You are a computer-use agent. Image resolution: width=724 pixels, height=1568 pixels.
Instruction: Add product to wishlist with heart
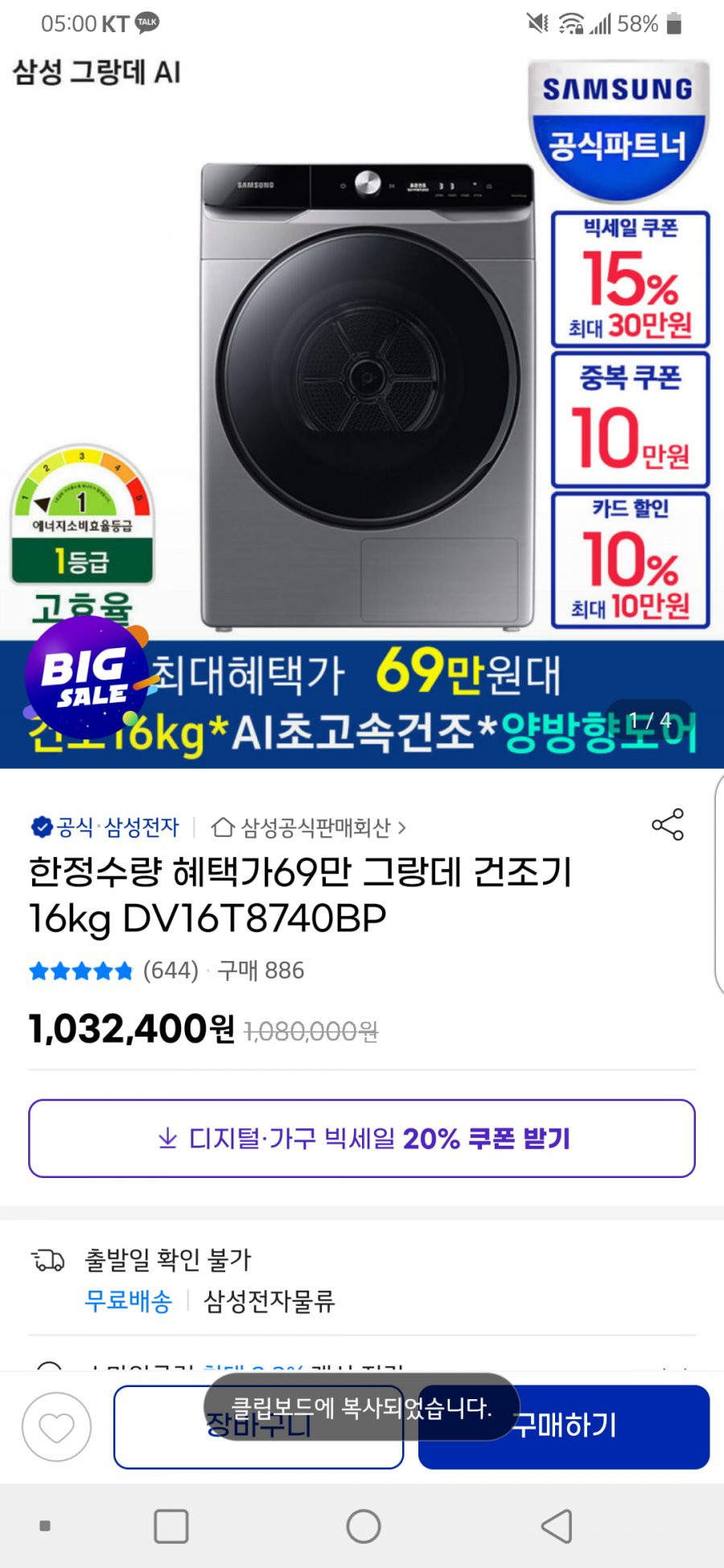56,1427
